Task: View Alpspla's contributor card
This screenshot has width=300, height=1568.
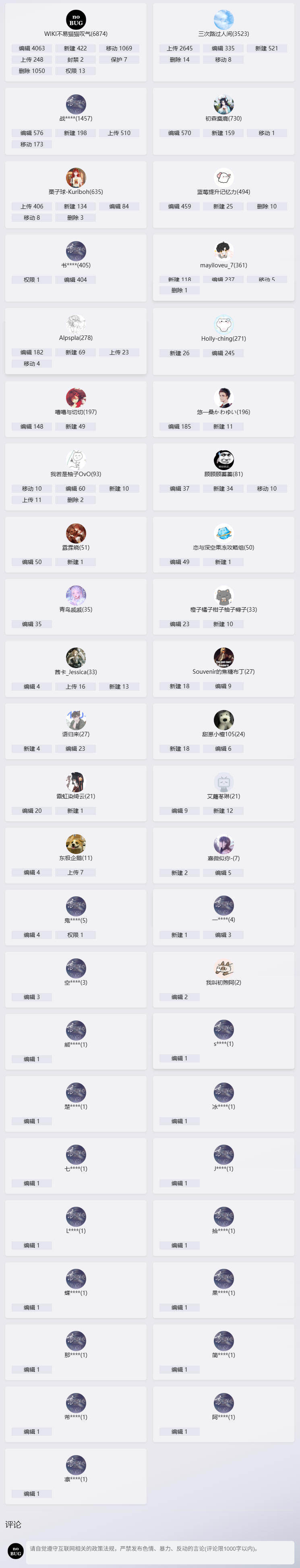Action: pyautogui.click(x=75, y=338)
